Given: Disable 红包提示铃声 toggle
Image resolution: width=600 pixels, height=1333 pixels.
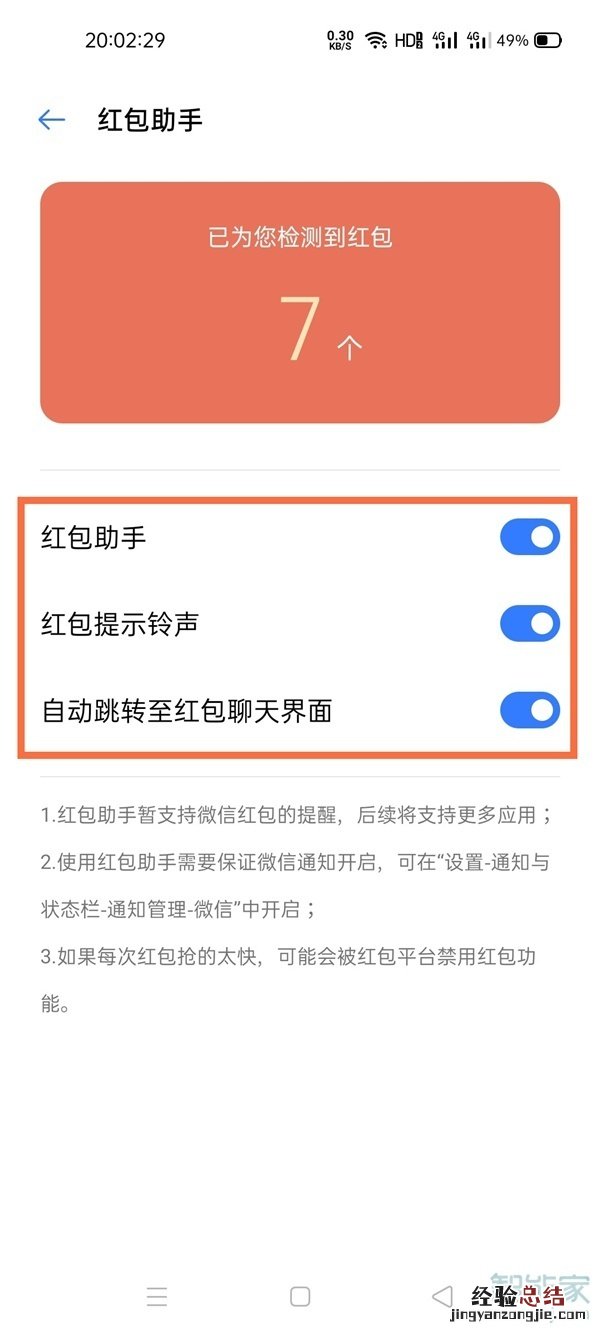Looking at the screenshot, I should click(x=529, y=624).
